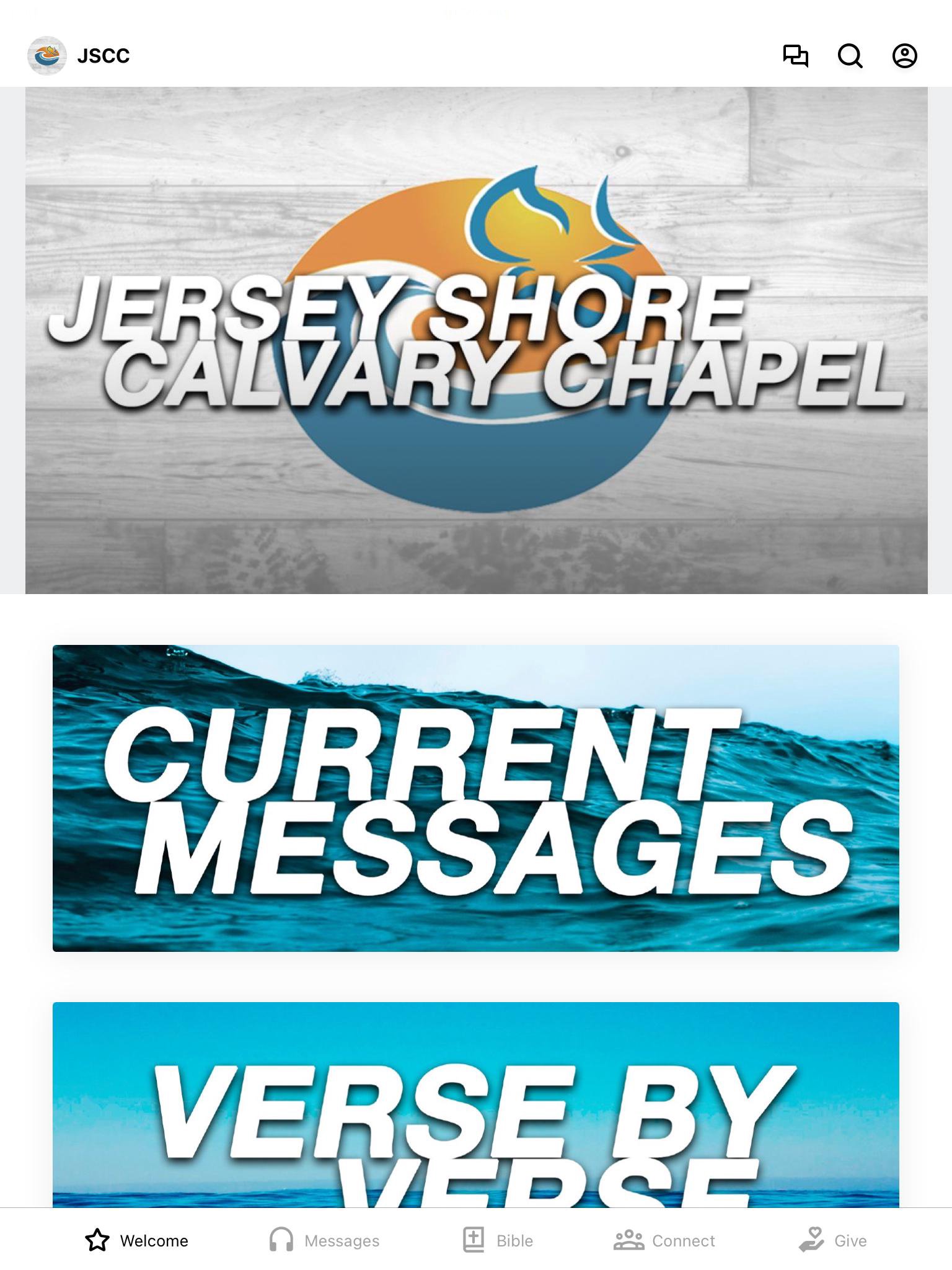Switch to the Bible tab
This screenshot has height=1270, width=952.
coord(498,1240)
